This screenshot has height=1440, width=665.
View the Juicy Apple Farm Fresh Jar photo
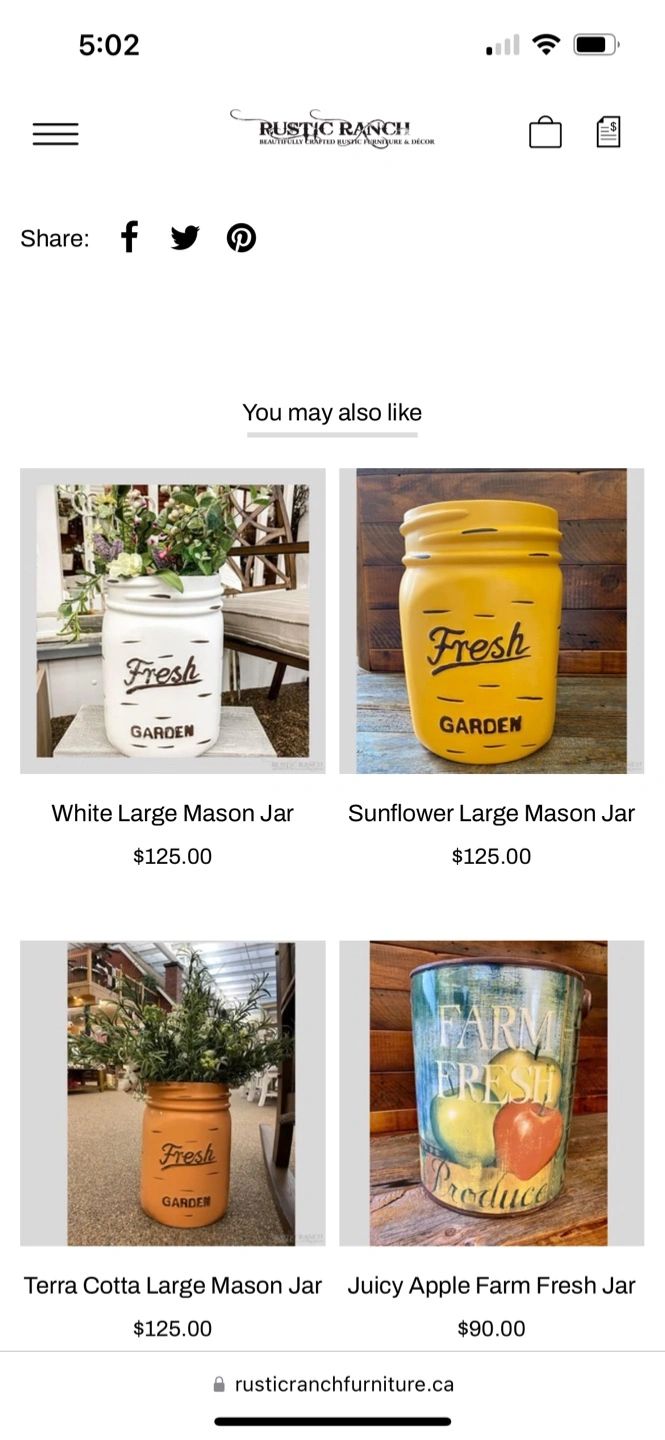[x=491, y=1093]
